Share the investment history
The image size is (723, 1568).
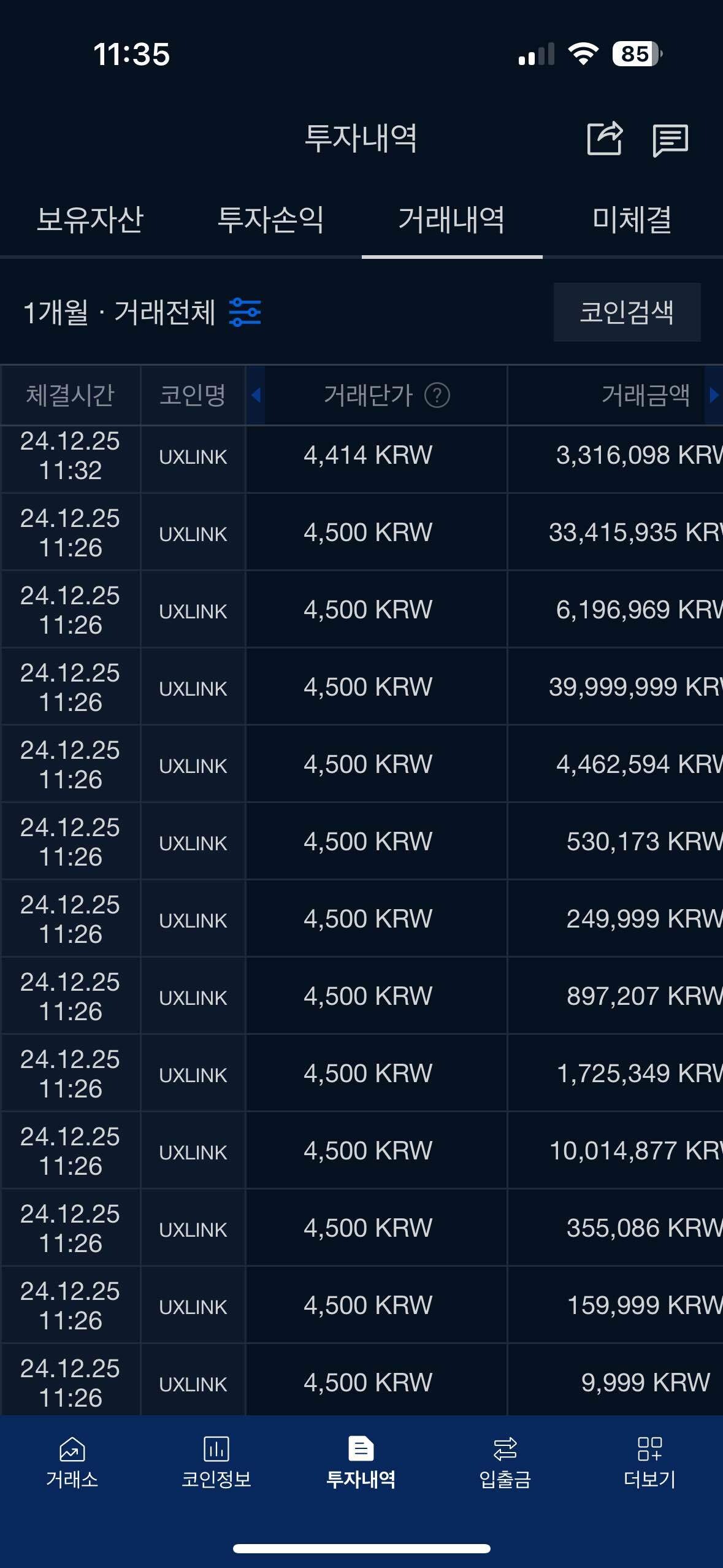point(605,139)
